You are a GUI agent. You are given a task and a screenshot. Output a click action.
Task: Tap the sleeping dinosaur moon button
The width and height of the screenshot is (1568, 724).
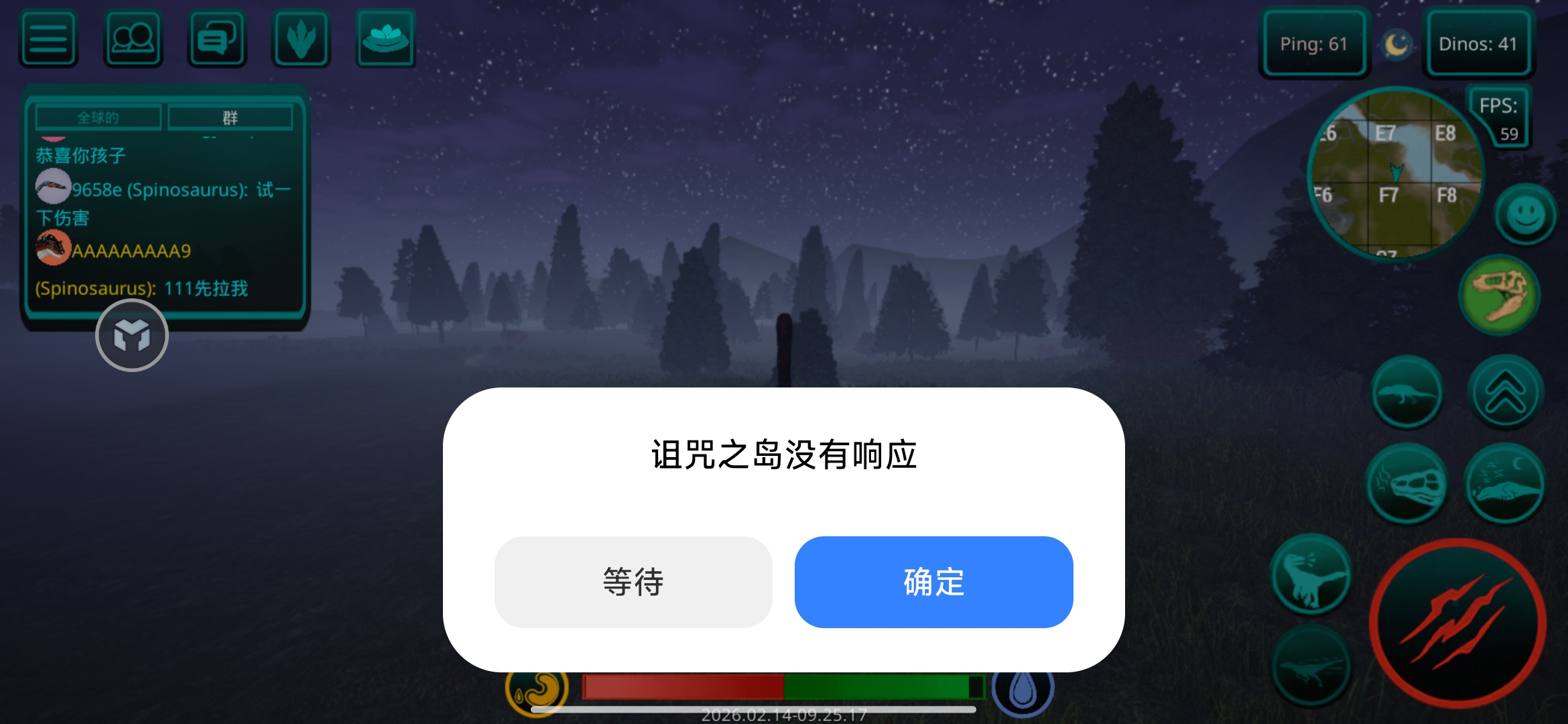point(1505,483)
